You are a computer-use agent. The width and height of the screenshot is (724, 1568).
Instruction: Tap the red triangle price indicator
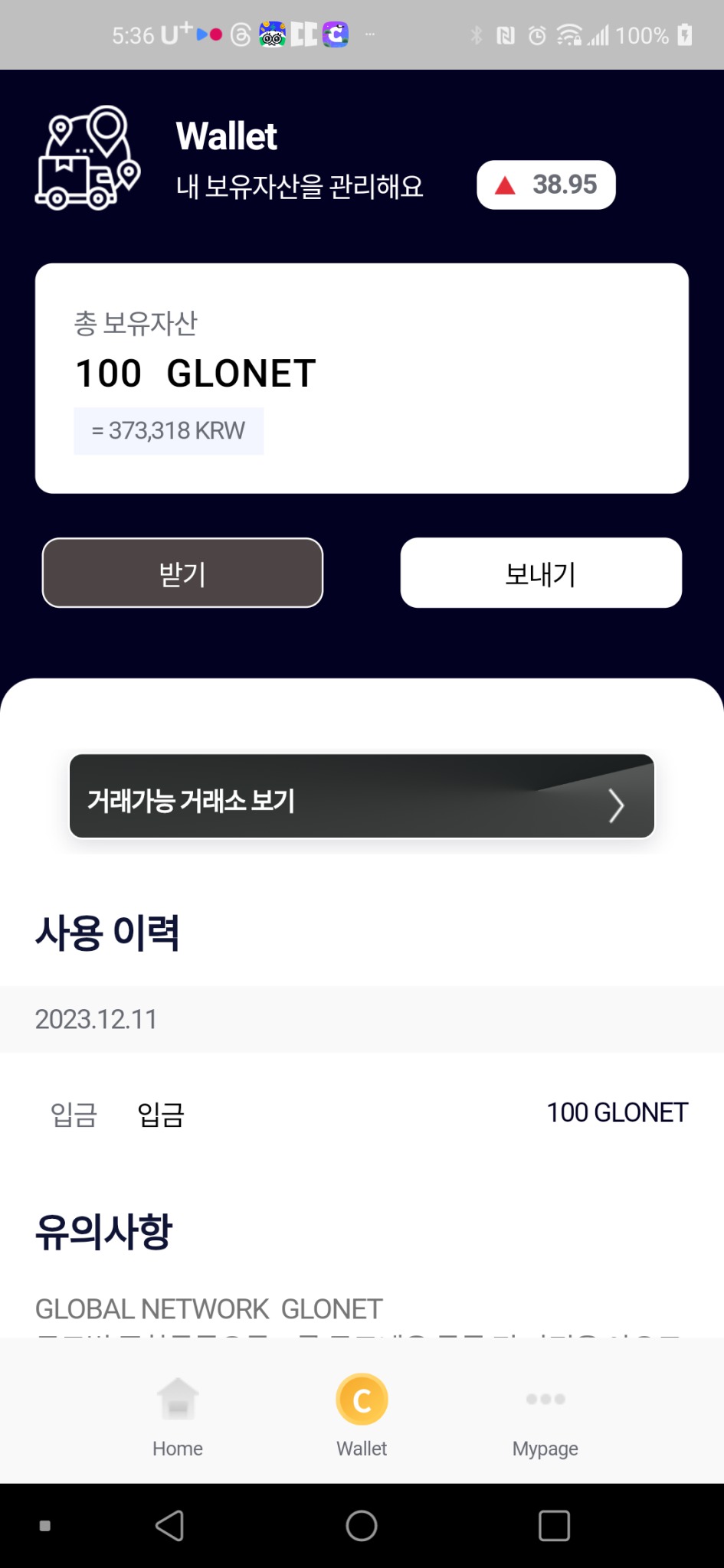click(506, 185)
